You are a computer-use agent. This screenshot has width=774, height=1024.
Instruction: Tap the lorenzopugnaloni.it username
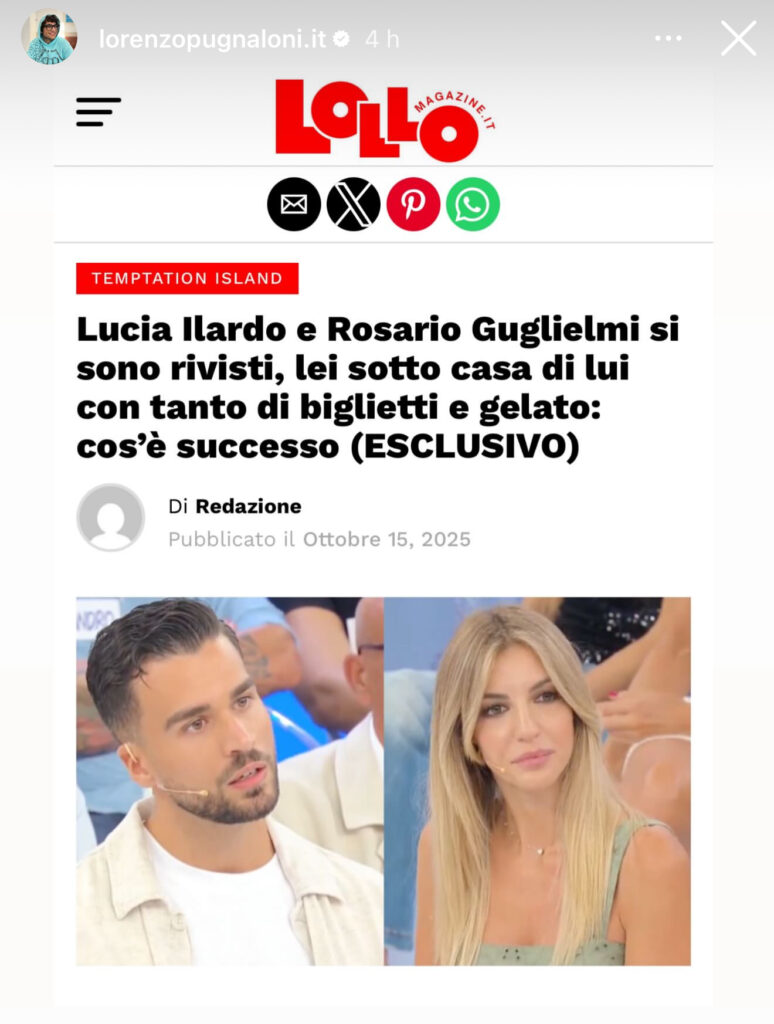tap(214, 39)
